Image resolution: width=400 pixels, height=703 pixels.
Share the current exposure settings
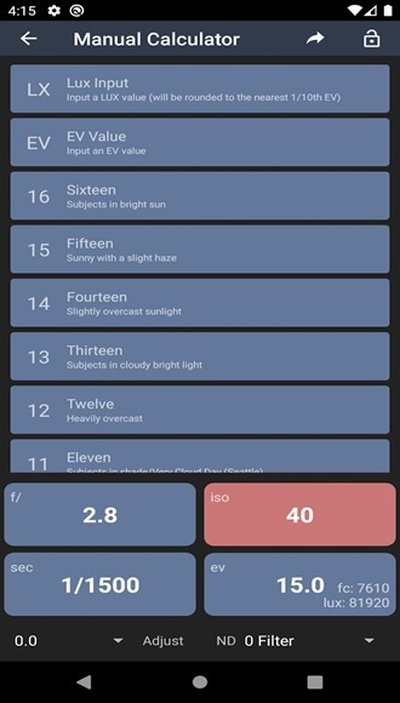315,39
